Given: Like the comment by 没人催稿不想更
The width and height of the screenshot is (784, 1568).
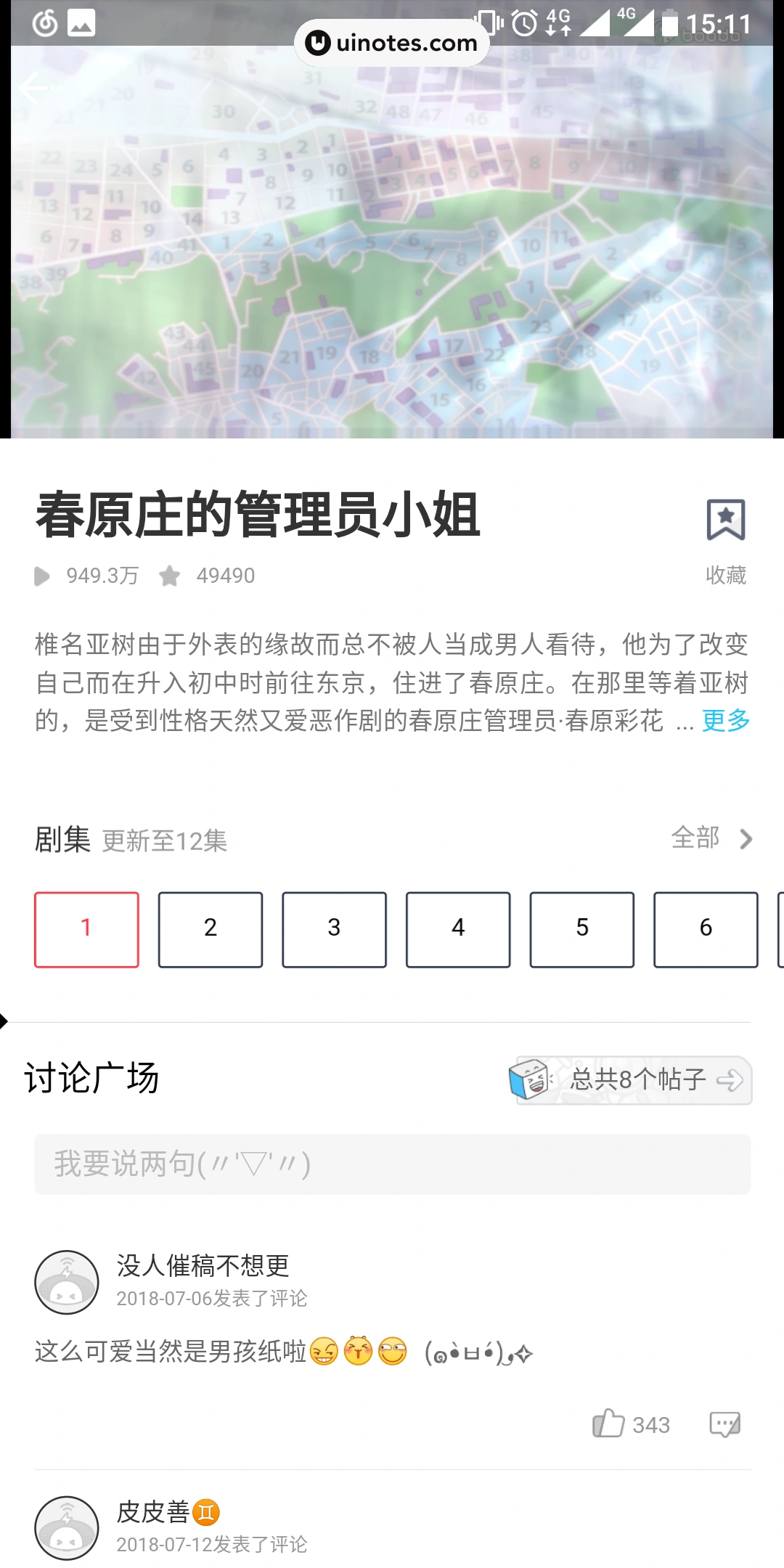Looking at the screenshot, I should [609, 1424].
